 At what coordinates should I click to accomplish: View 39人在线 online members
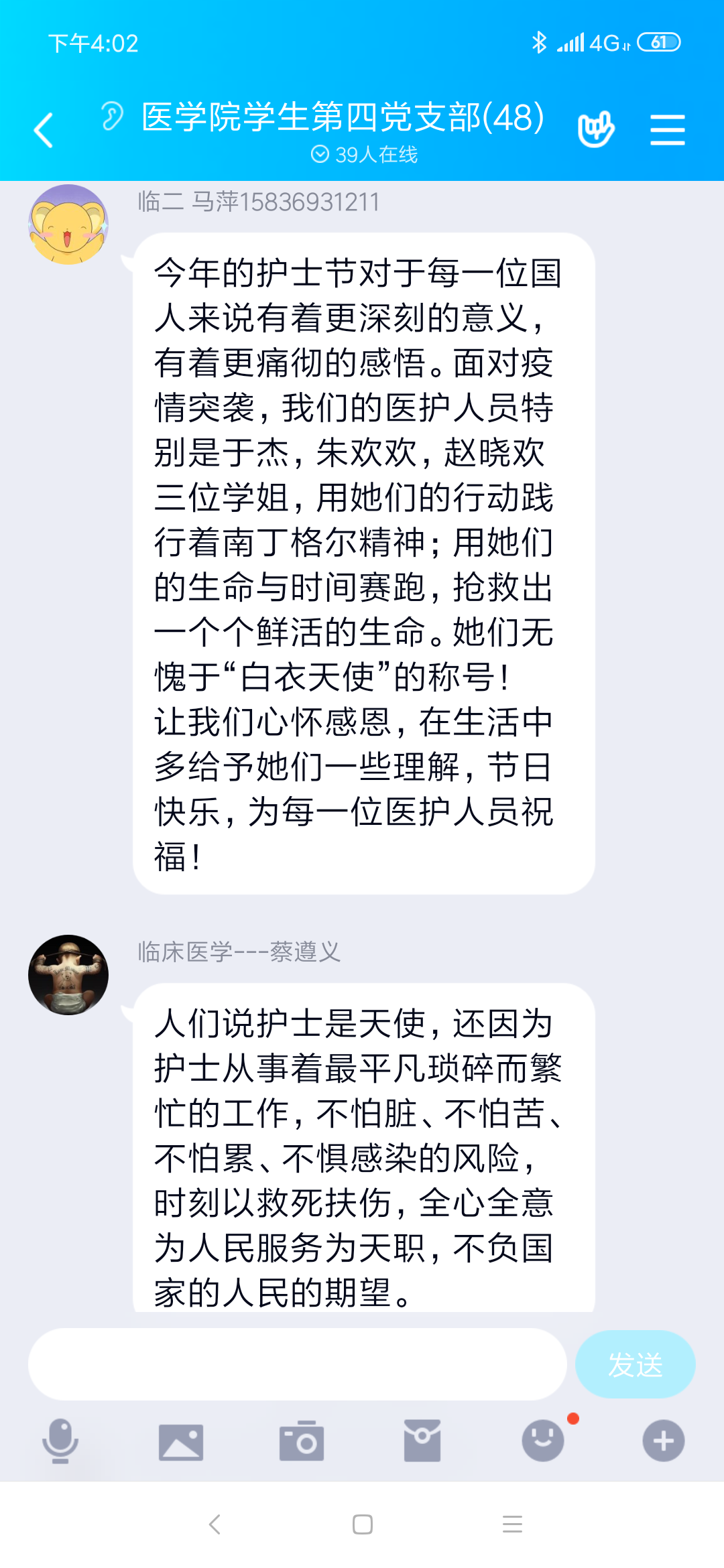(x=365, y=155)
